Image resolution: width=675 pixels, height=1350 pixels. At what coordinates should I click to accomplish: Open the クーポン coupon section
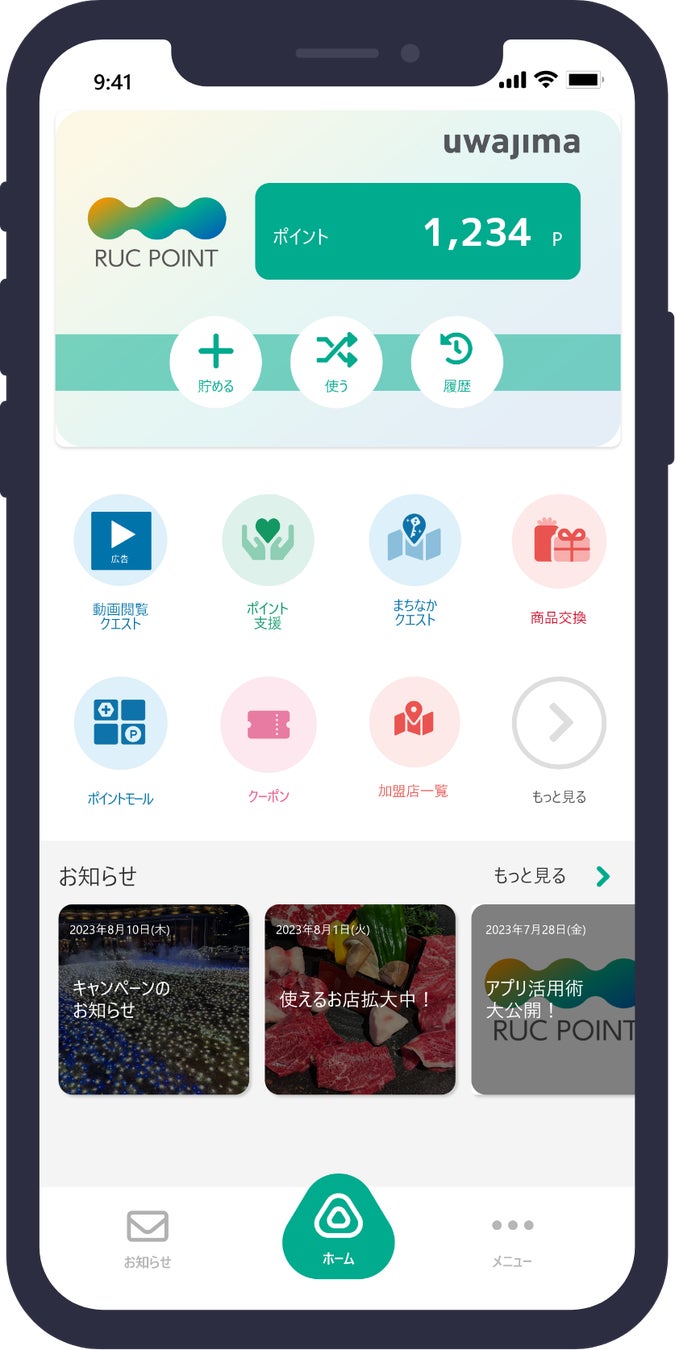pyautogui.click(x=268, y=723)
